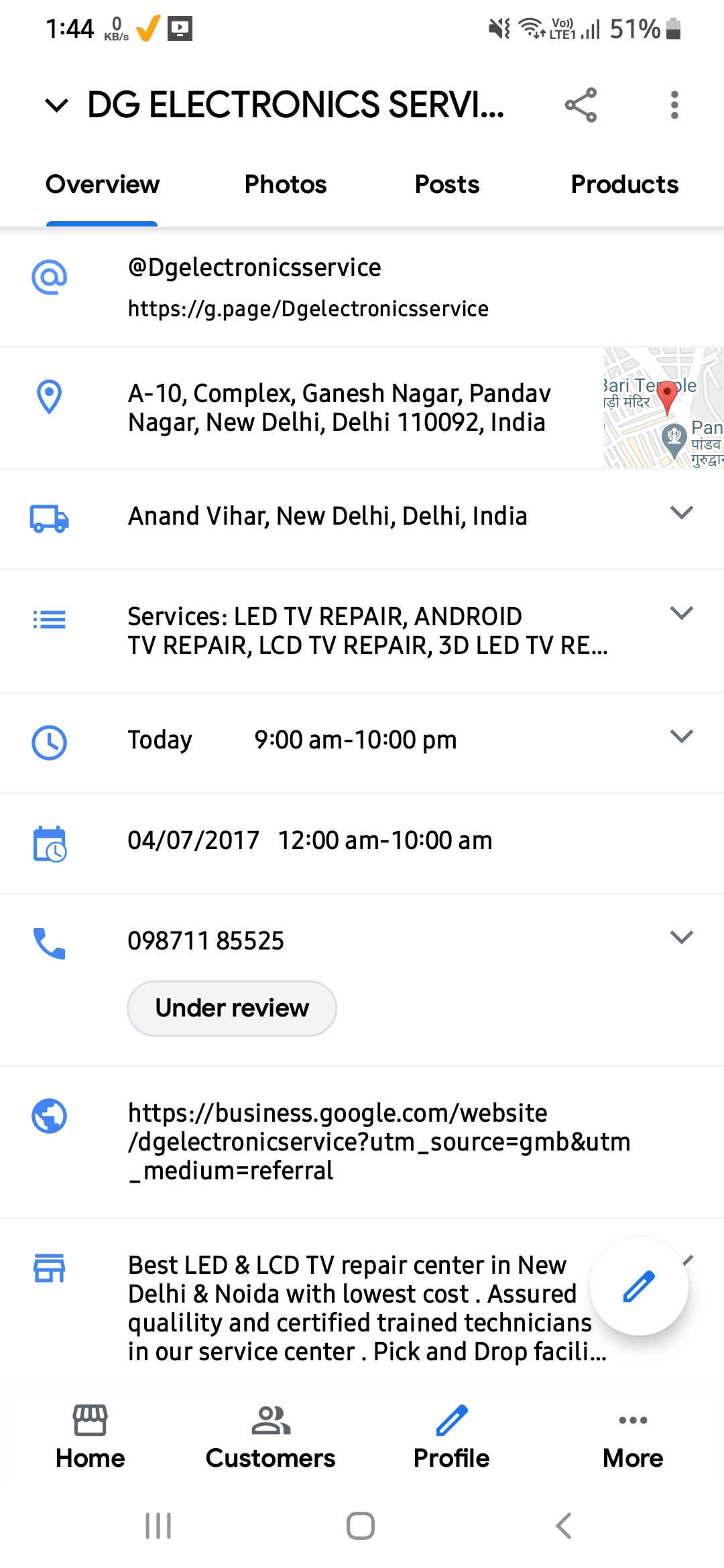Switch to the Photos tab

(286, 184)
